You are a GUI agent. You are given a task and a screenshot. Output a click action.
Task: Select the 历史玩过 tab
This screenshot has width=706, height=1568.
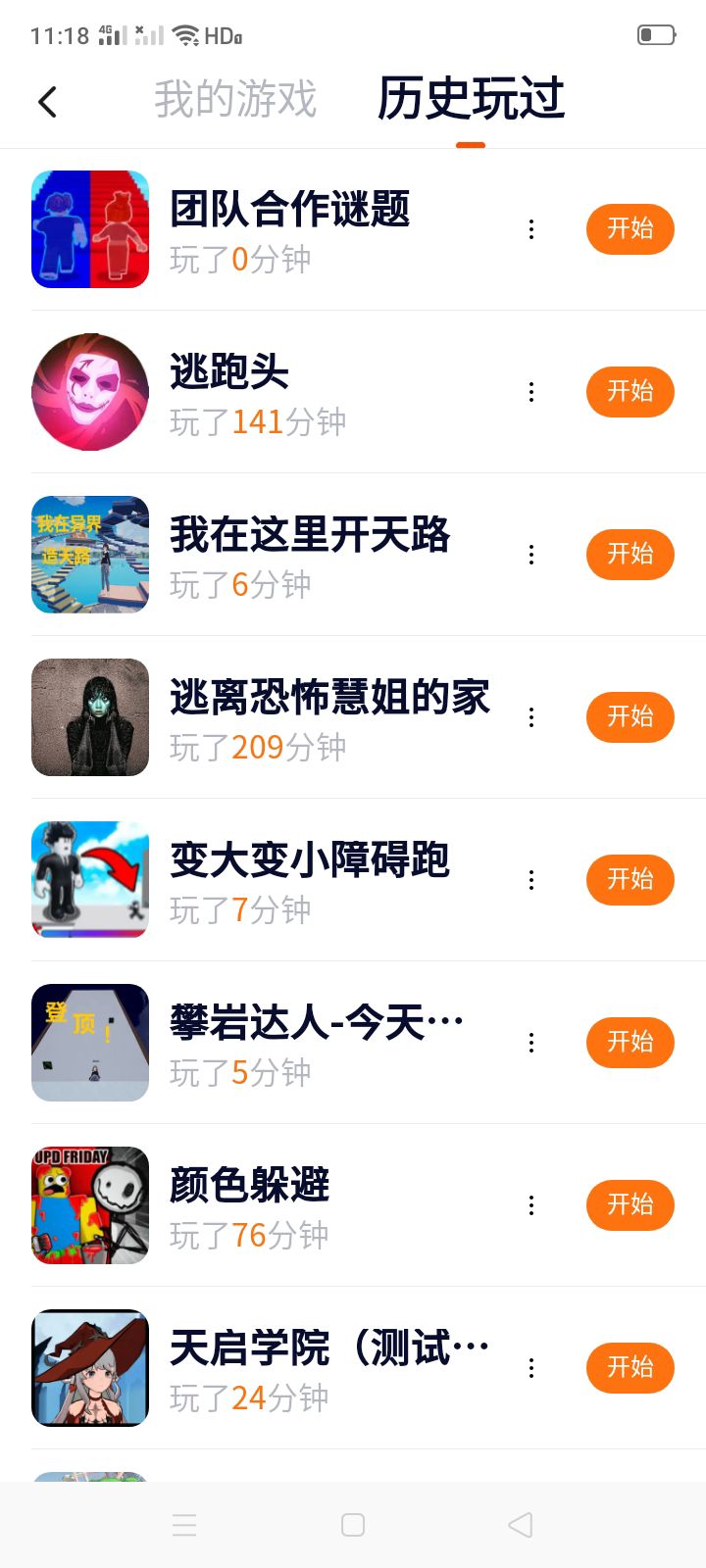click(471, 100)
